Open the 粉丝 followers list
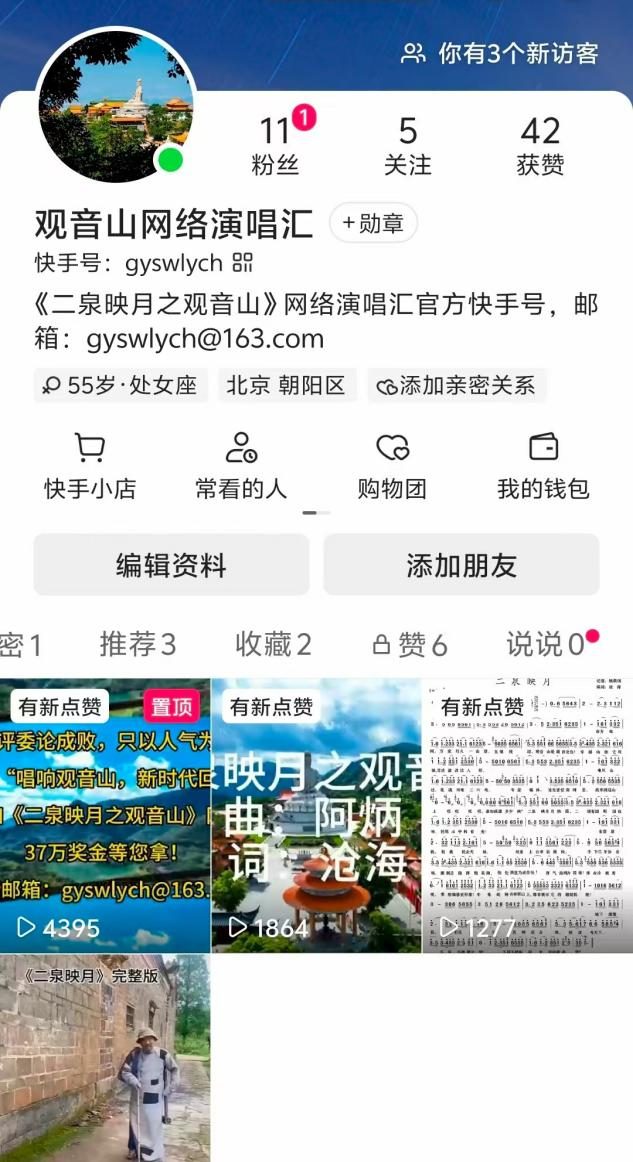The image size is (633, 1162). [275, 146]
